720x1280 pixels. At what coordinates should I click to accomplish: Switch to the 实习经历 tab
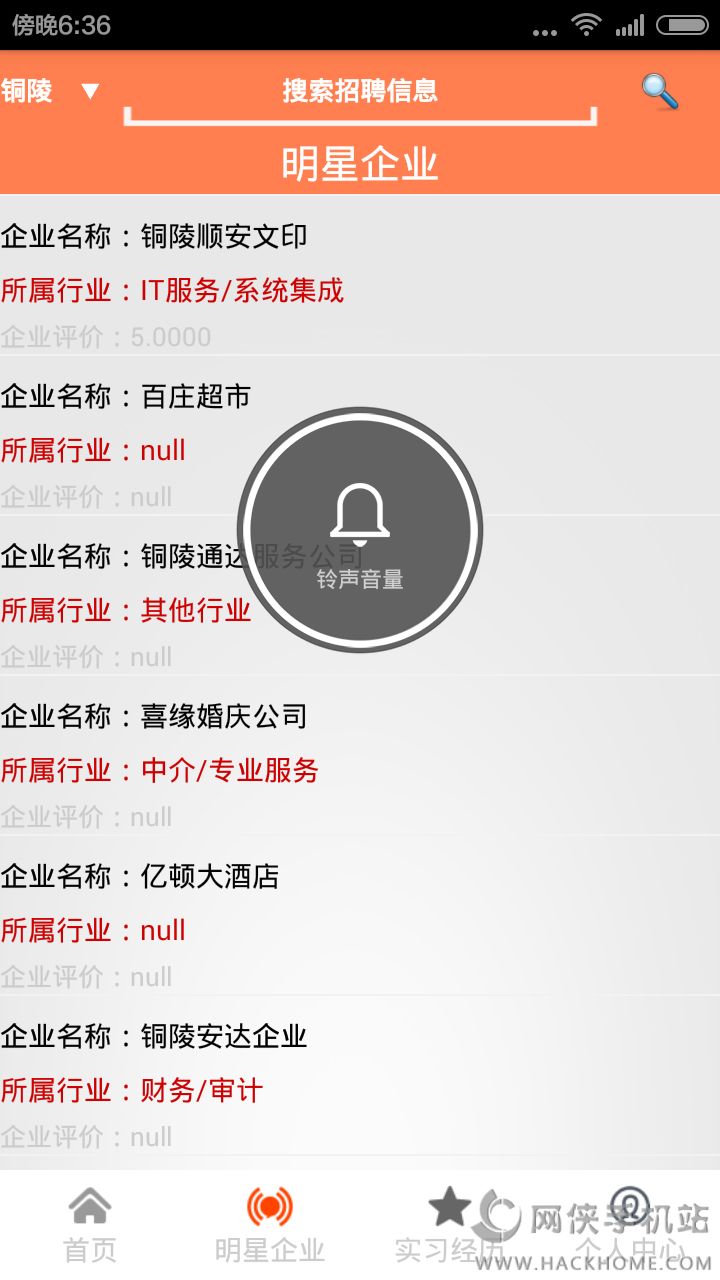pos(449,1225)
